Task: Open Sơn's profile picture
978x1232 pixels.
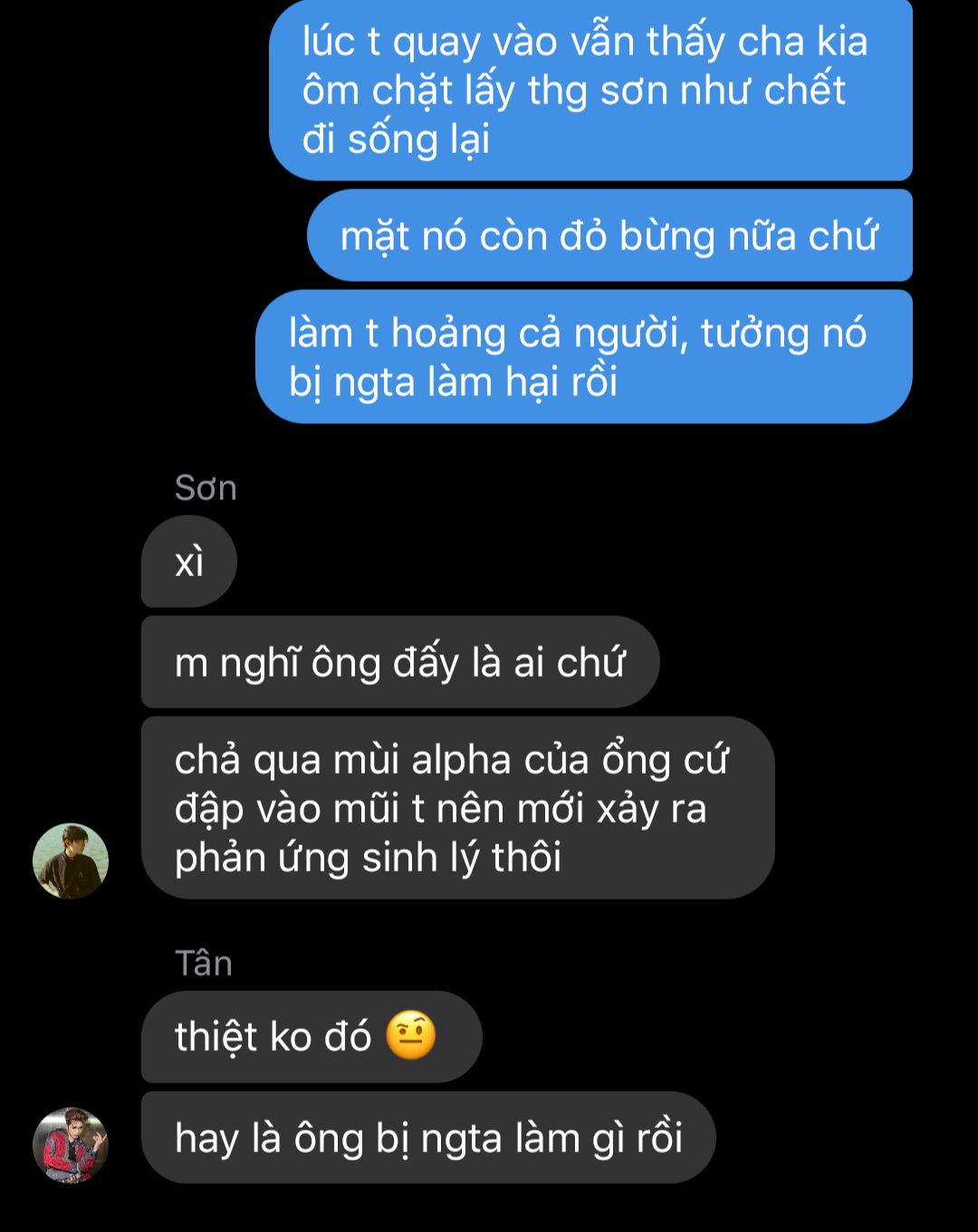Action: (x=71, y=861)
